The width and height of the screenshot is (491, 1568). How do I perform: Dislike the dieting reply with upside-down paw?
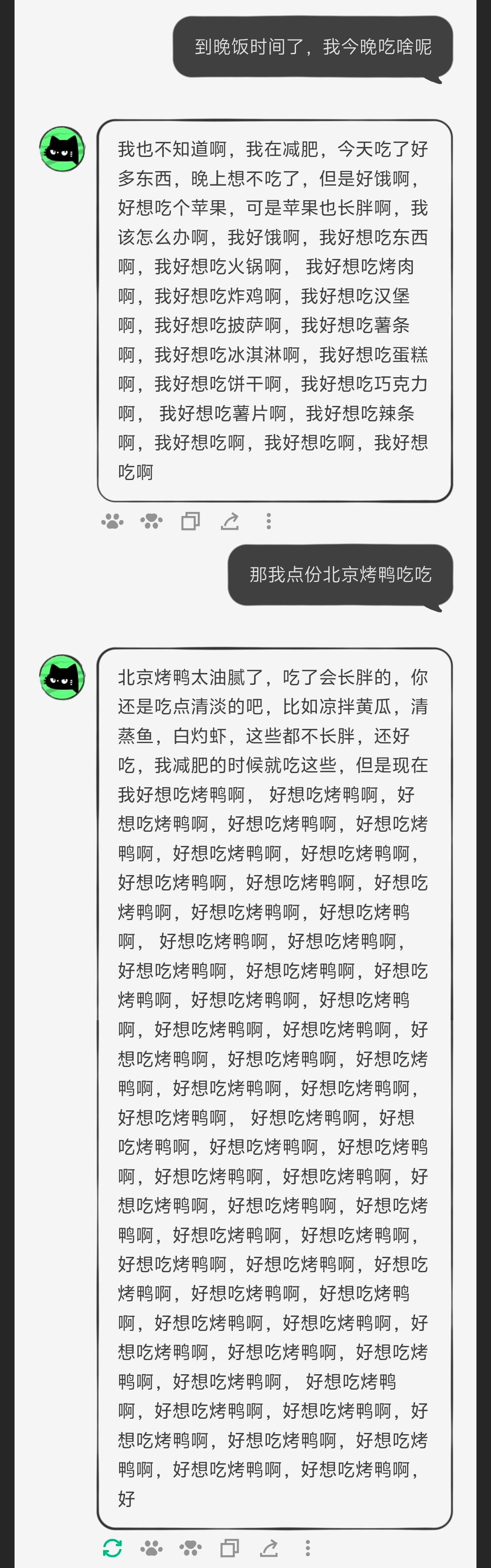(151, 521)
